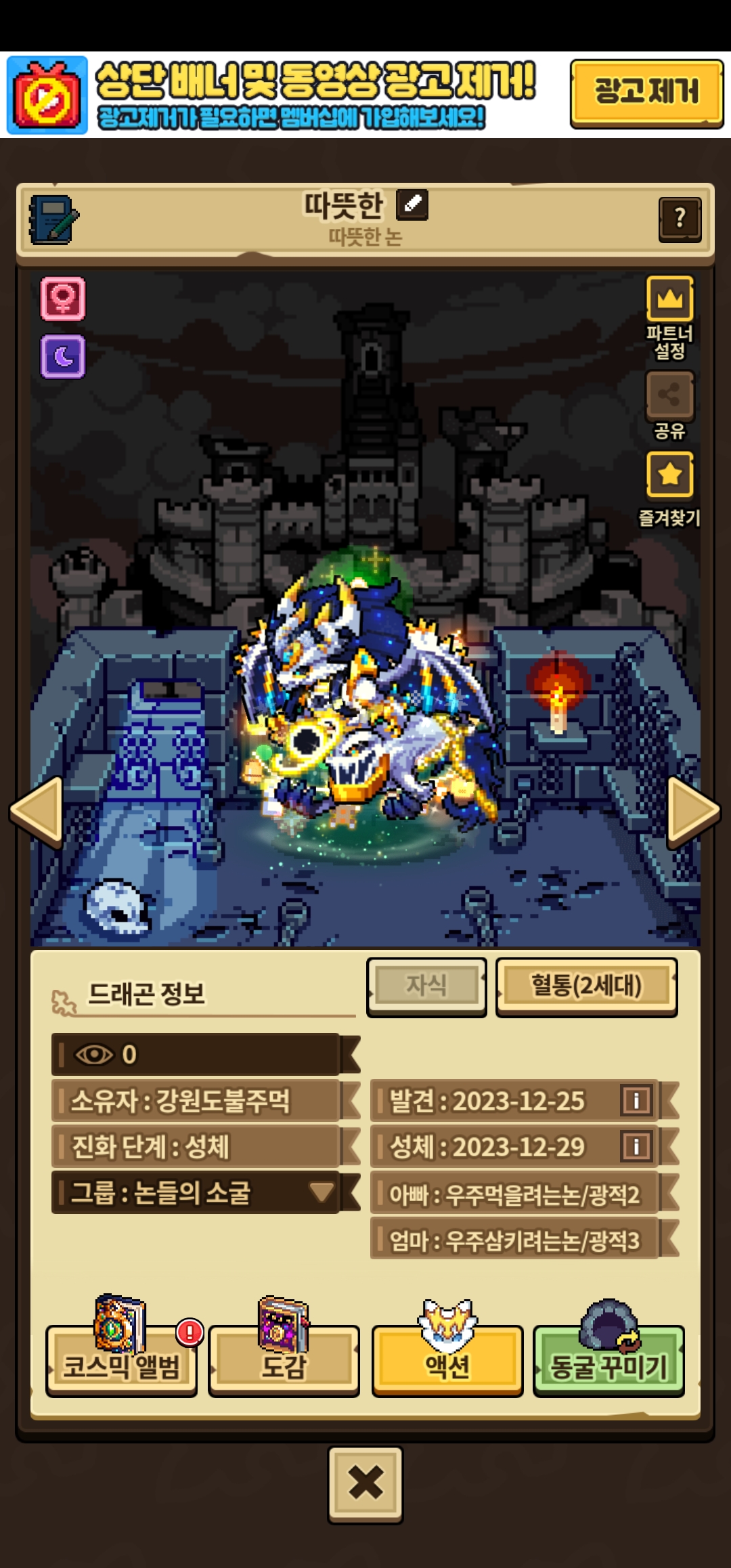Show info for 성체 date
The image size is (731, 1568).
point(636,1146)
